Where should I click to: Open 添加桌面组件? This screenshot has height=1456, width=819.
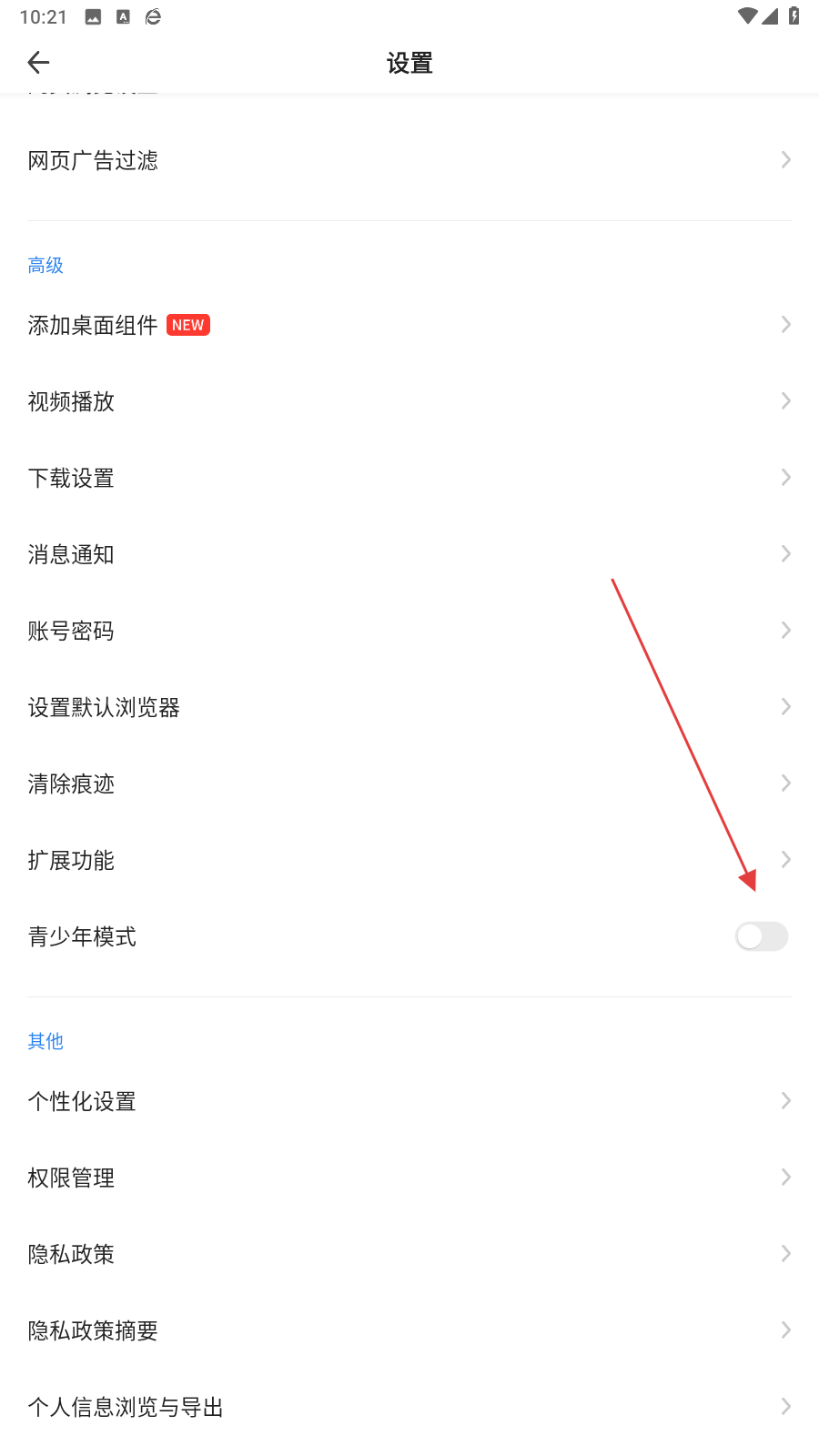(409, 325)
